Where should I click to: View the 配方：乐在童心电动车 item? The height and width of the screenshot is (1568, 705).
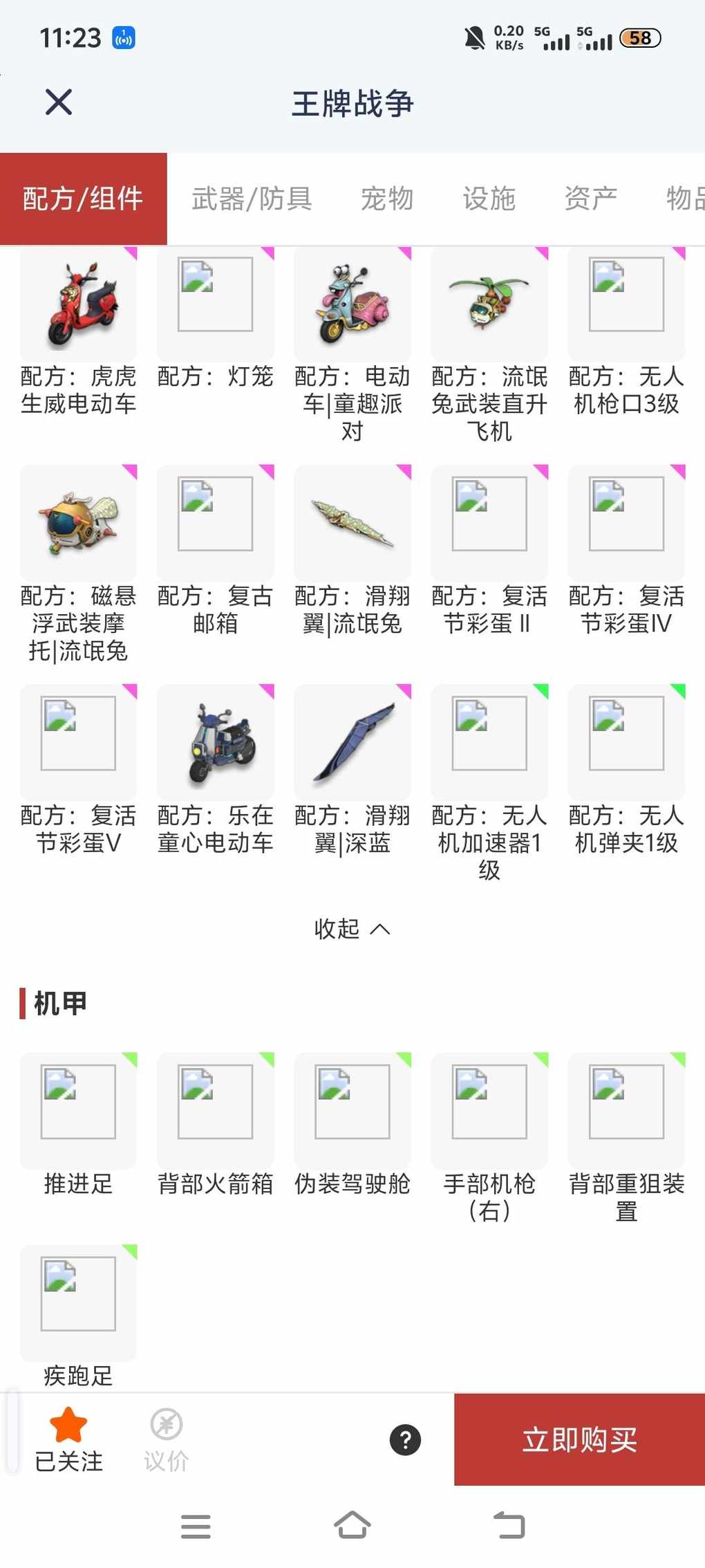[215, 742]
